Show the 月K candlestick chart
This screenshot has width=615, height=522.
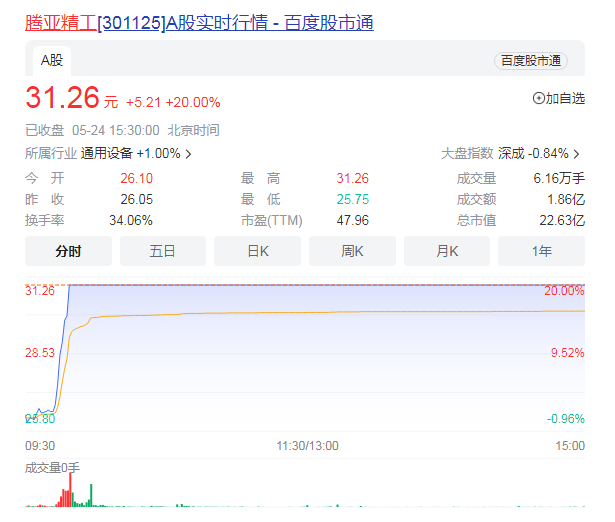(447, 251)
